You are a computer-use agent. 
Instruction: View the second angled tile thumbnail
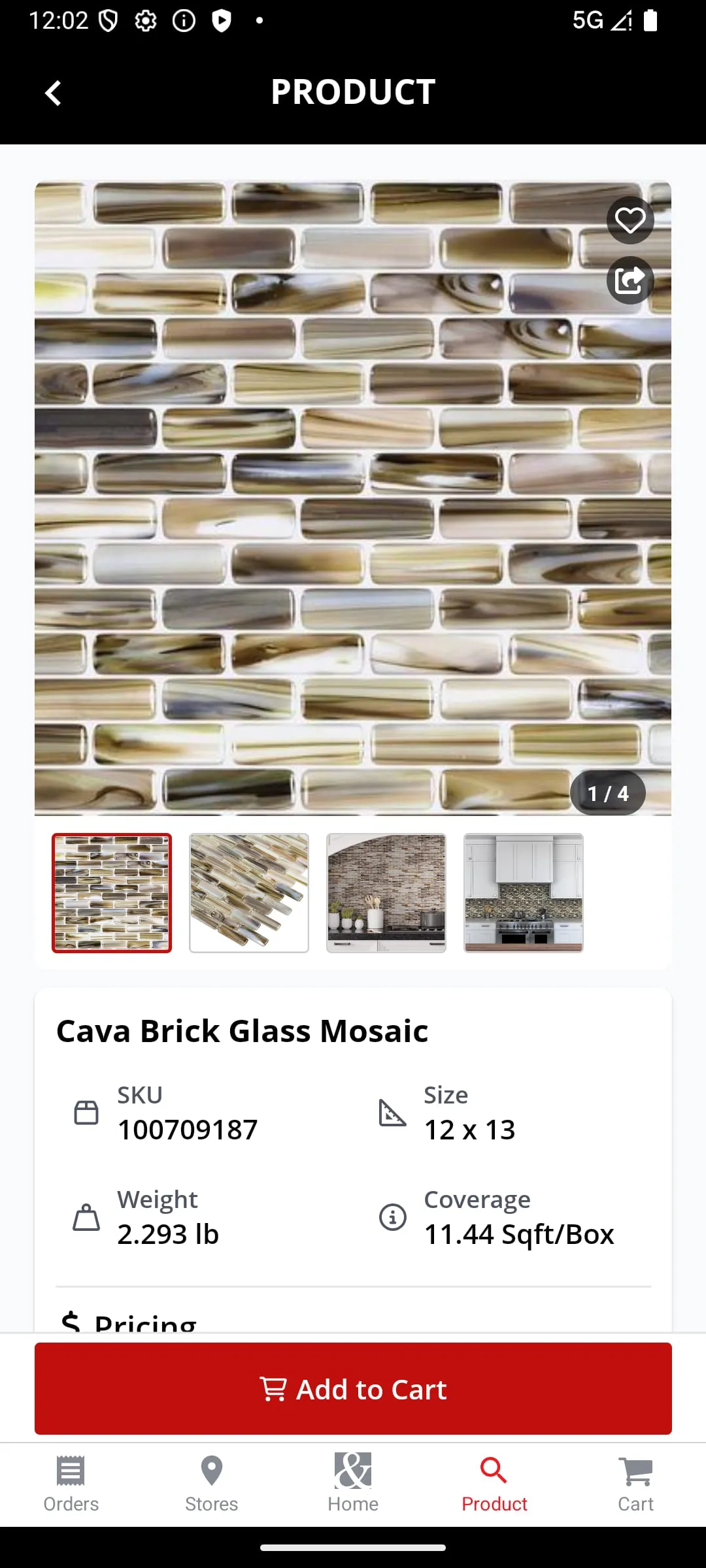point(249,892)
